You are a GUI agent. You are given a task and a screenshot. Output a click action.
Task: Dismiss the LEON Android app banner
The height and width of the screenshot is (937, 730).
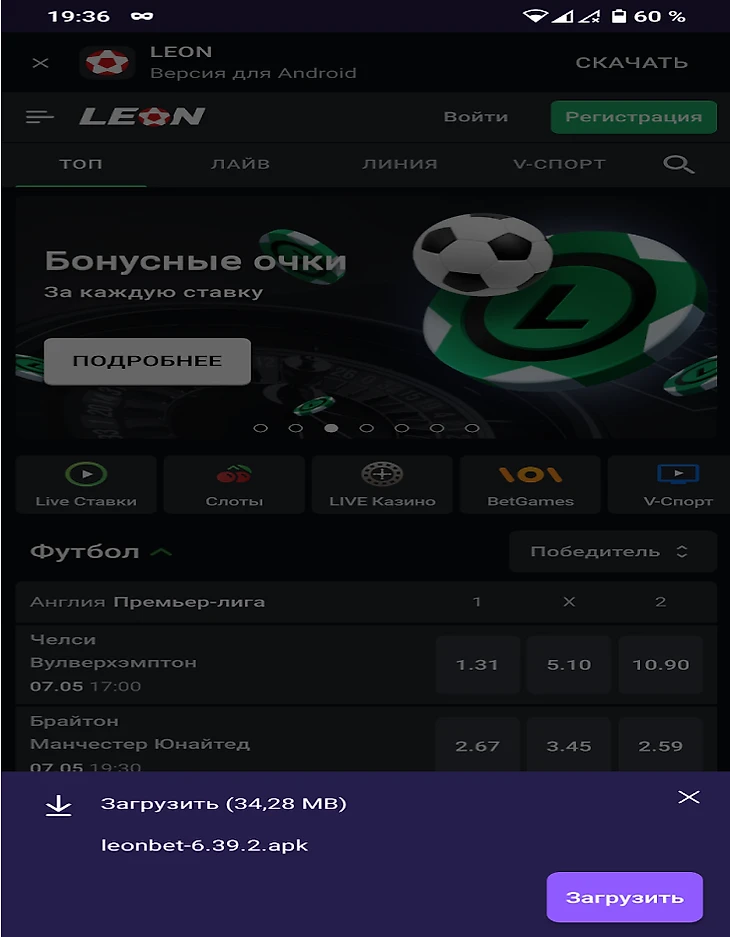point(40,63)
